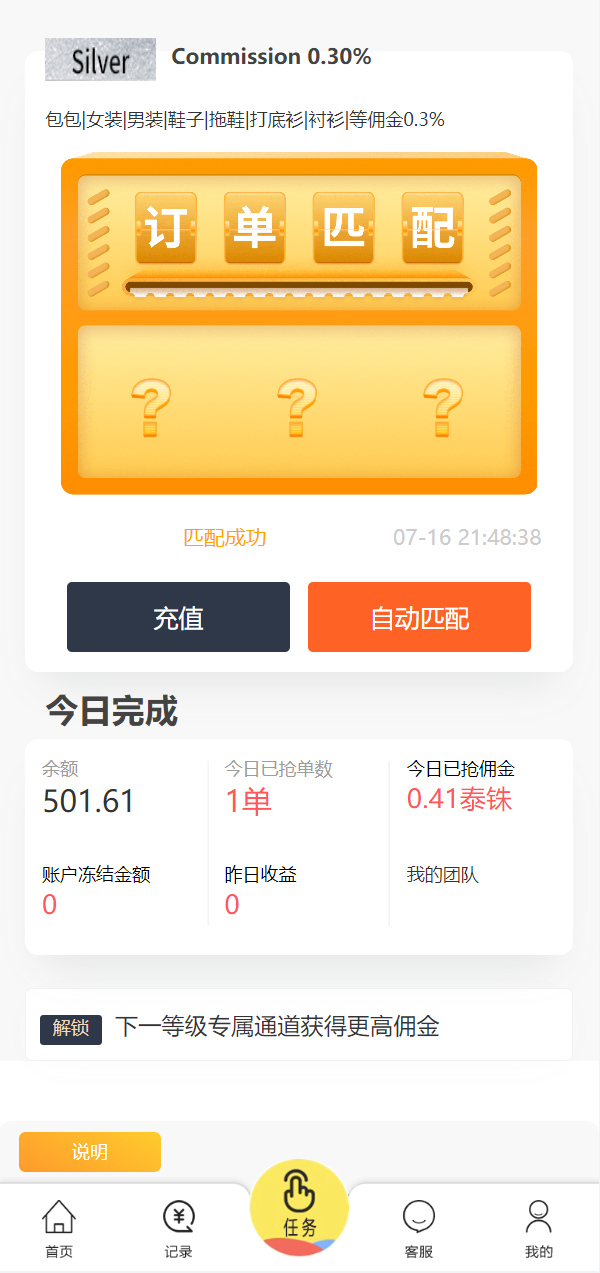The image size is (600, 1273).
Task: Open 我的团队 my team
Action: point(442,875)
